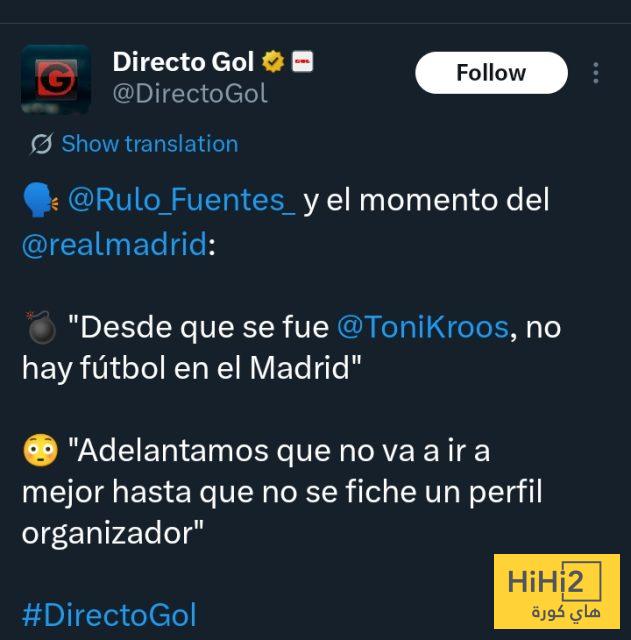The height and width of the screenshot is (640, 631).
Task: Follow the Directo Gol account
Action: [x=490, y=73]
